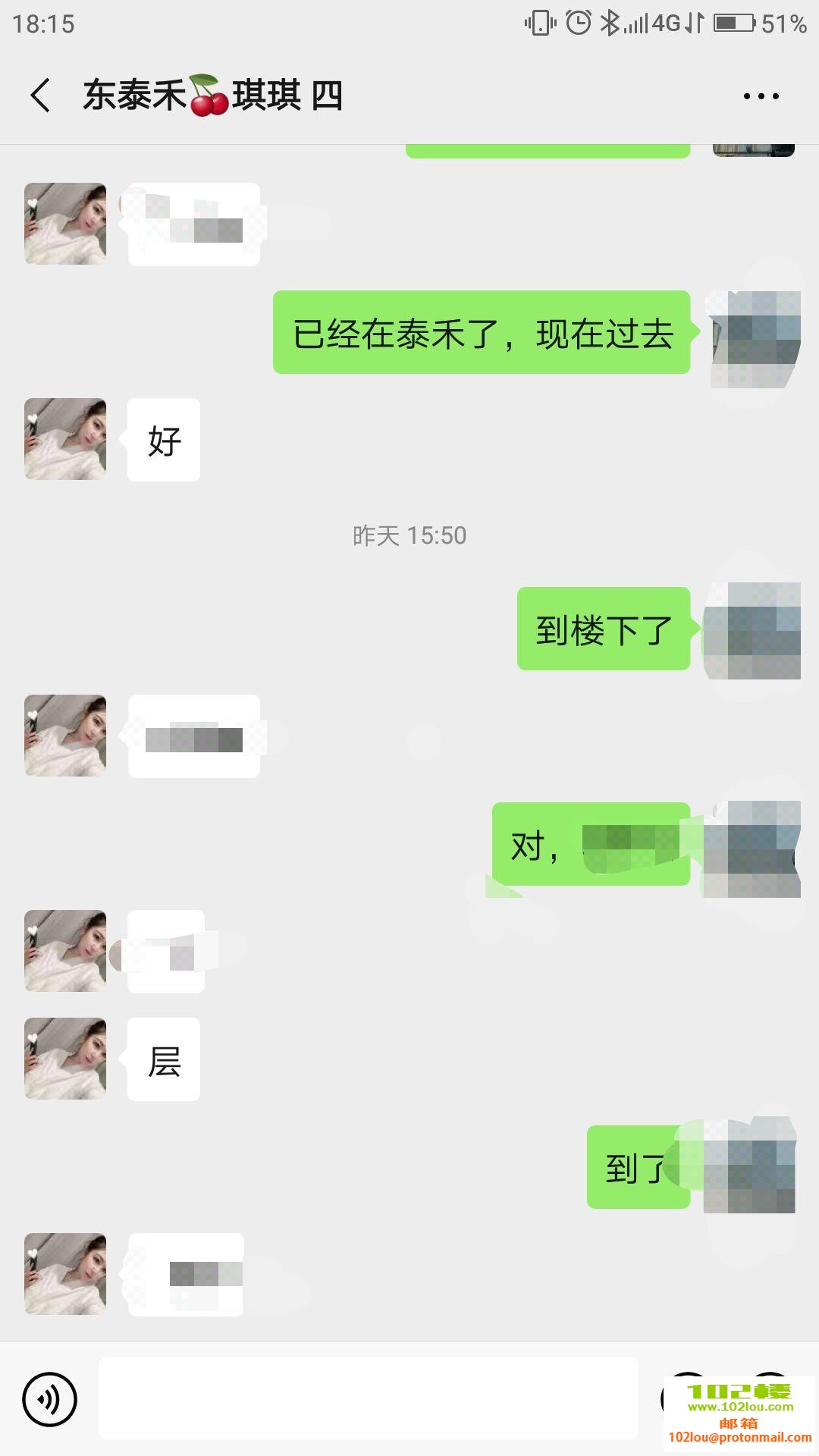This screenshot has width=819, height=1456.
Task: Go back from the chat
Action: click(x=41, y=96)
